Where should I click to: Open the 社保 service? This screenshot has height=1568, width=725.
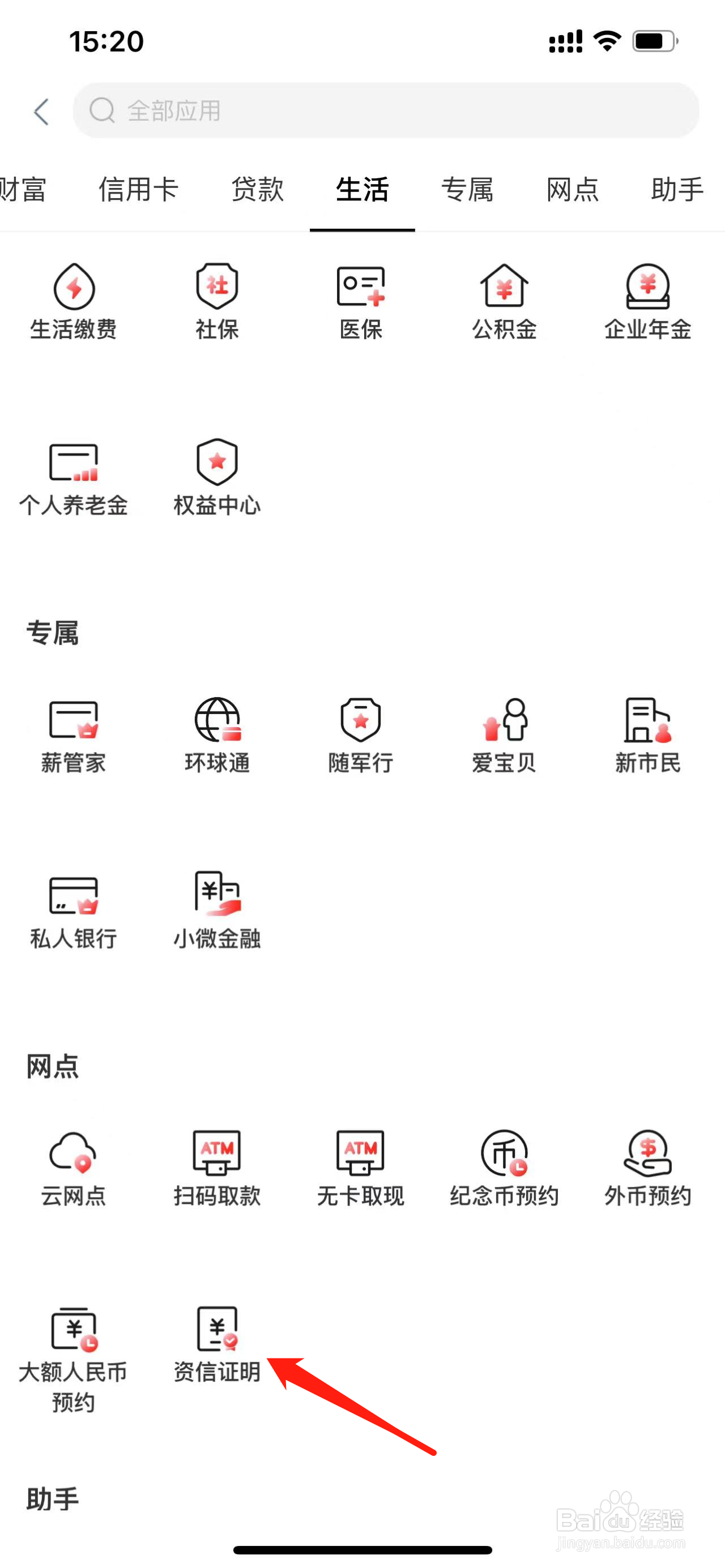217,302
